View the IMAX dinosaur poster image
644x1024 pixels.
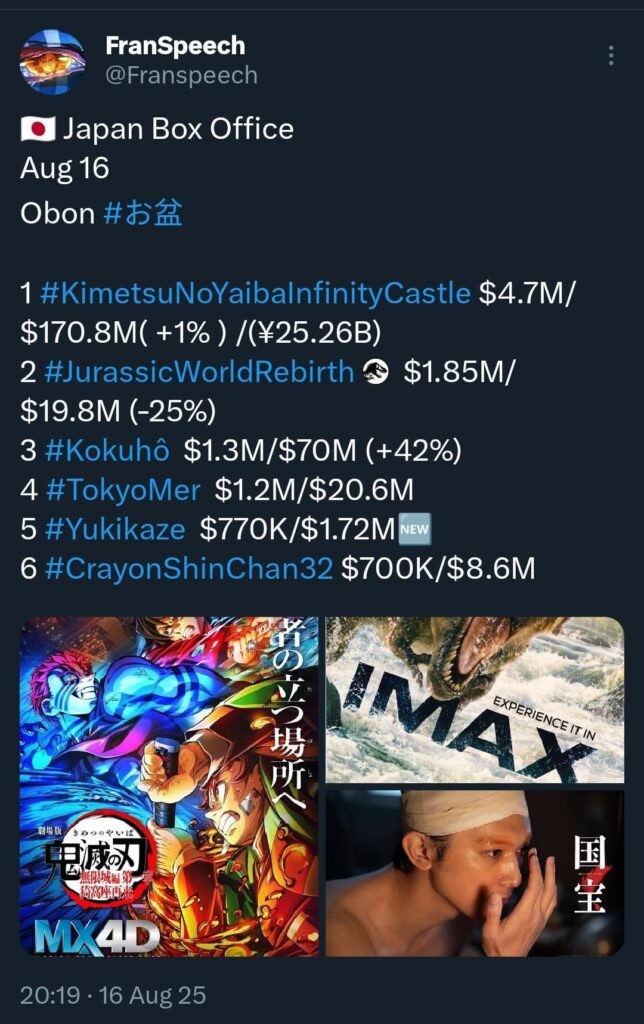(475, 699)
